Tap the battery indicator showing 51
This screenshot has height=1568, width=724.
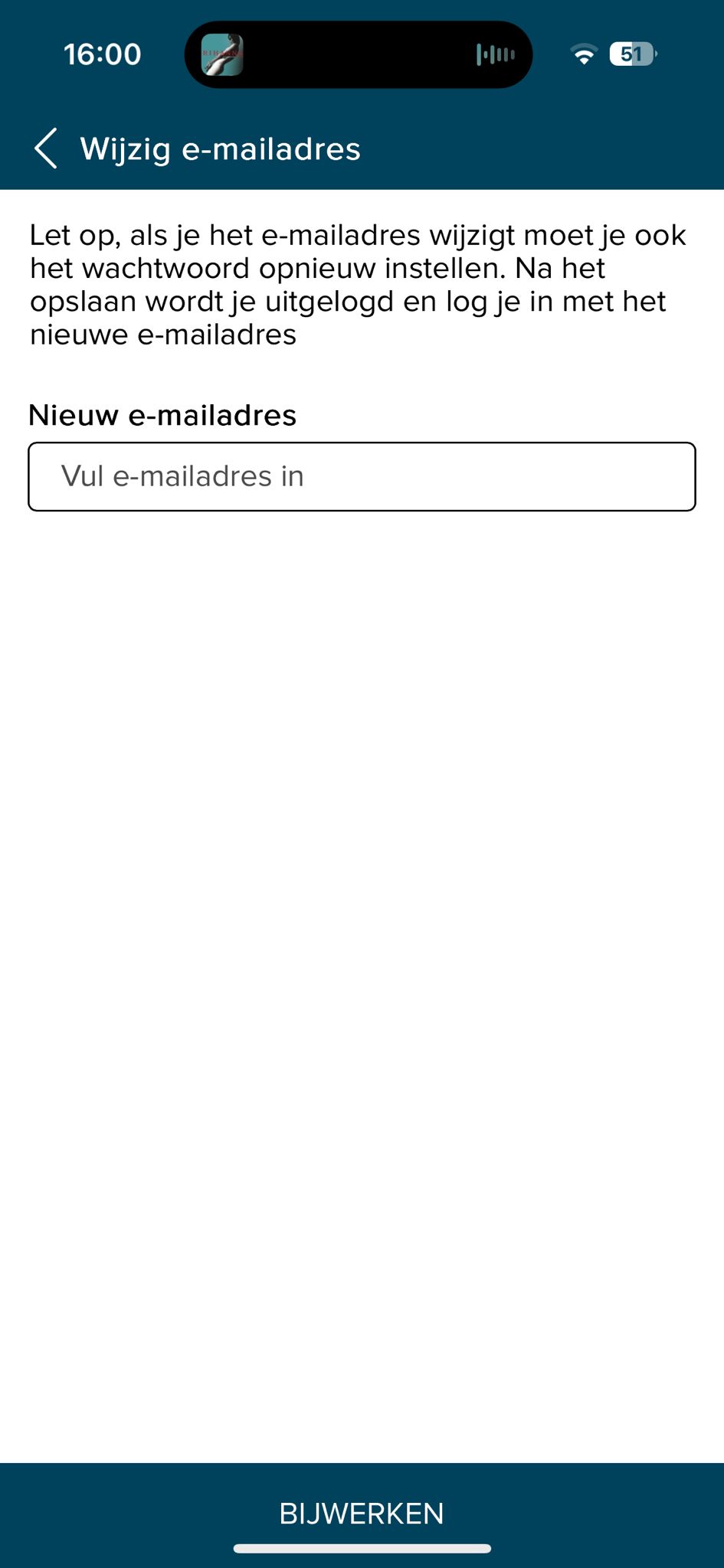pos(633,53)
